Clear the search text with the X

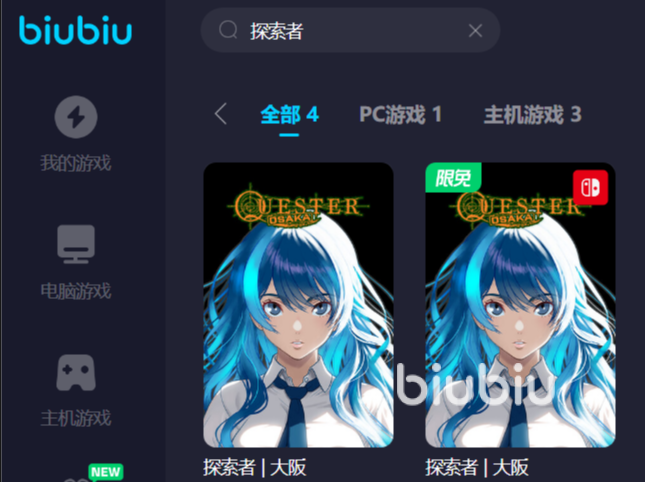point(475,31)
